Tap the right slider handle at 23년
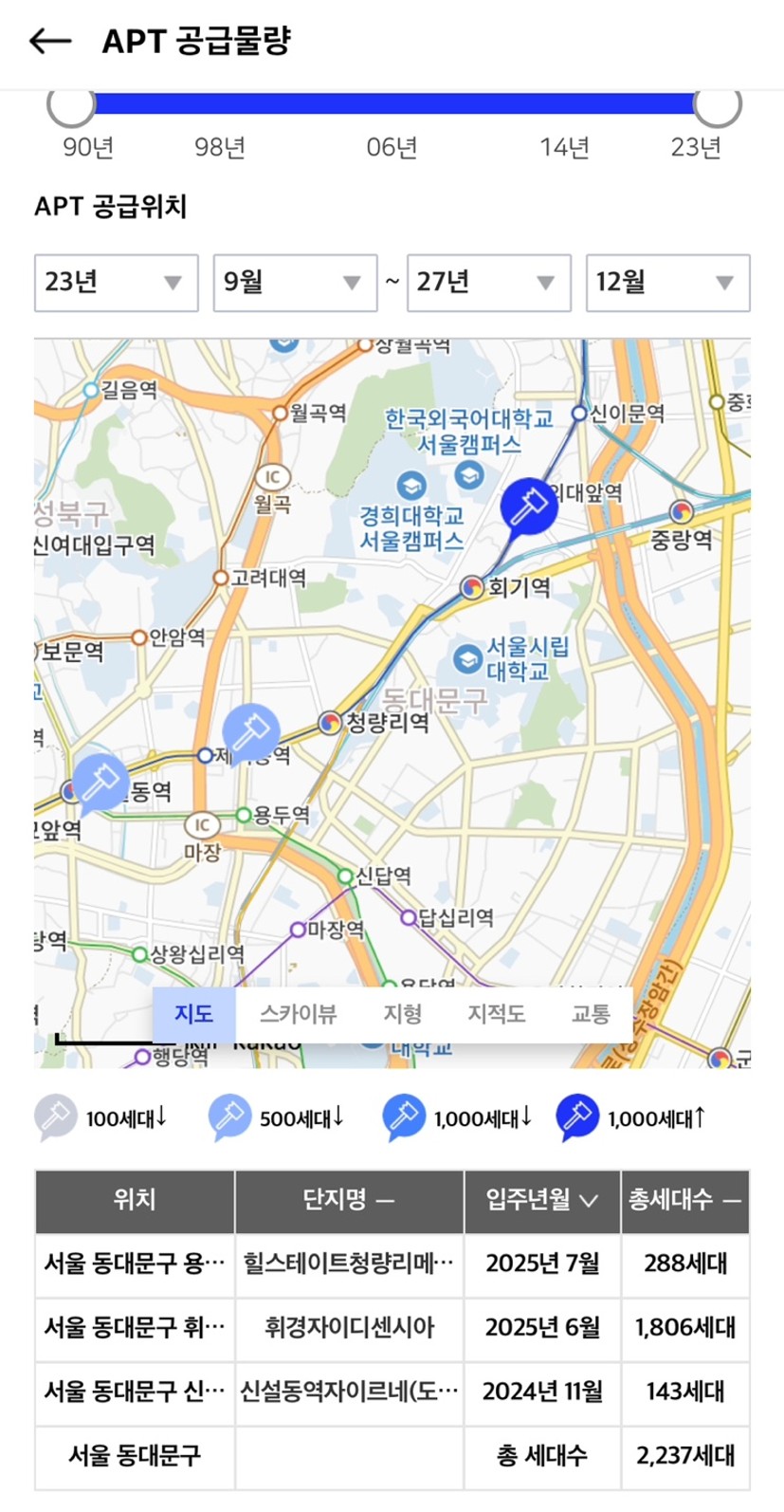Viewport: 784px width, 1512px height. [x=717, y=104]
